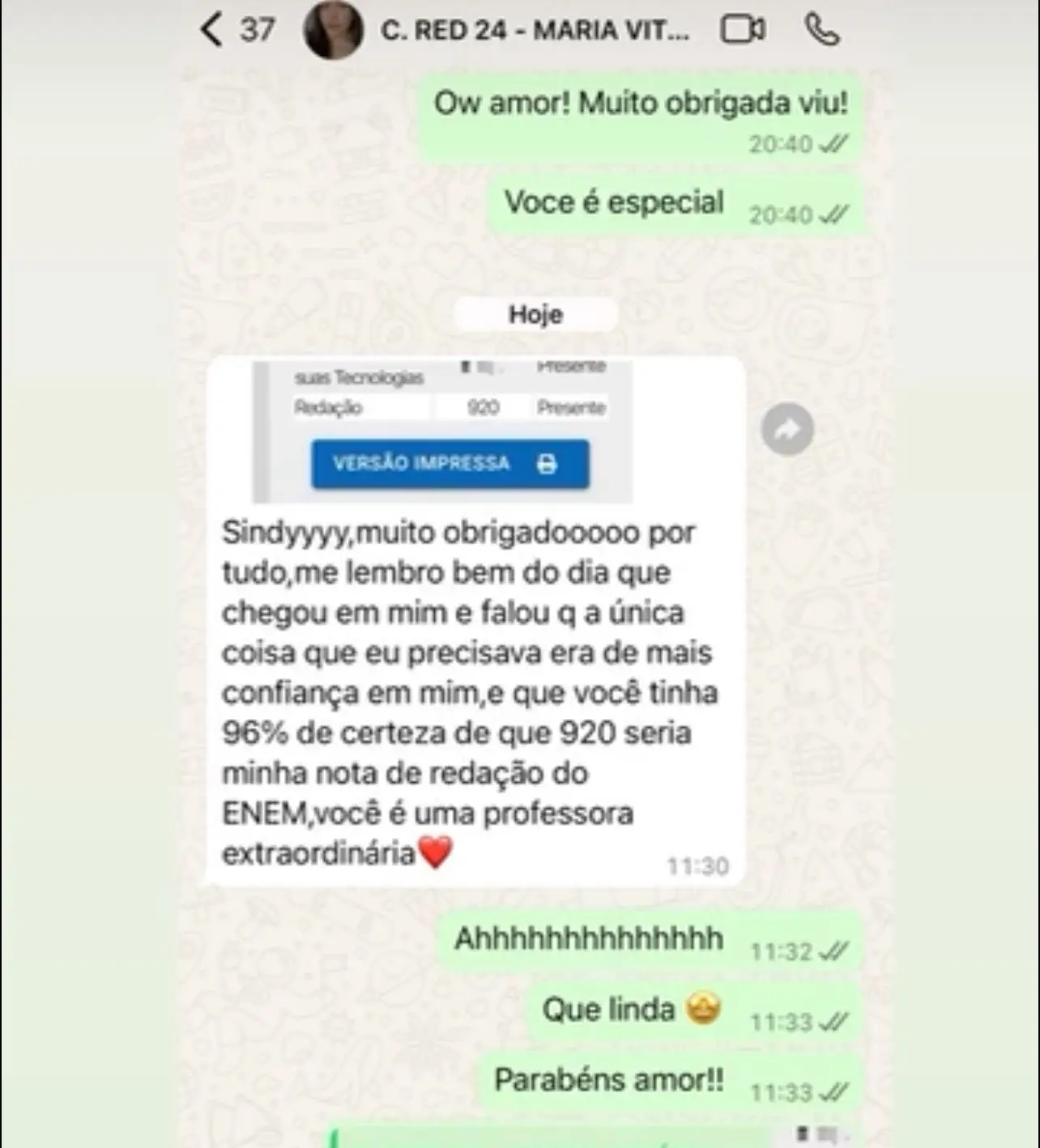Tap the back arrow to exit chat
This screenshot has width=1040, height=1148.
[x=211, y=30]
